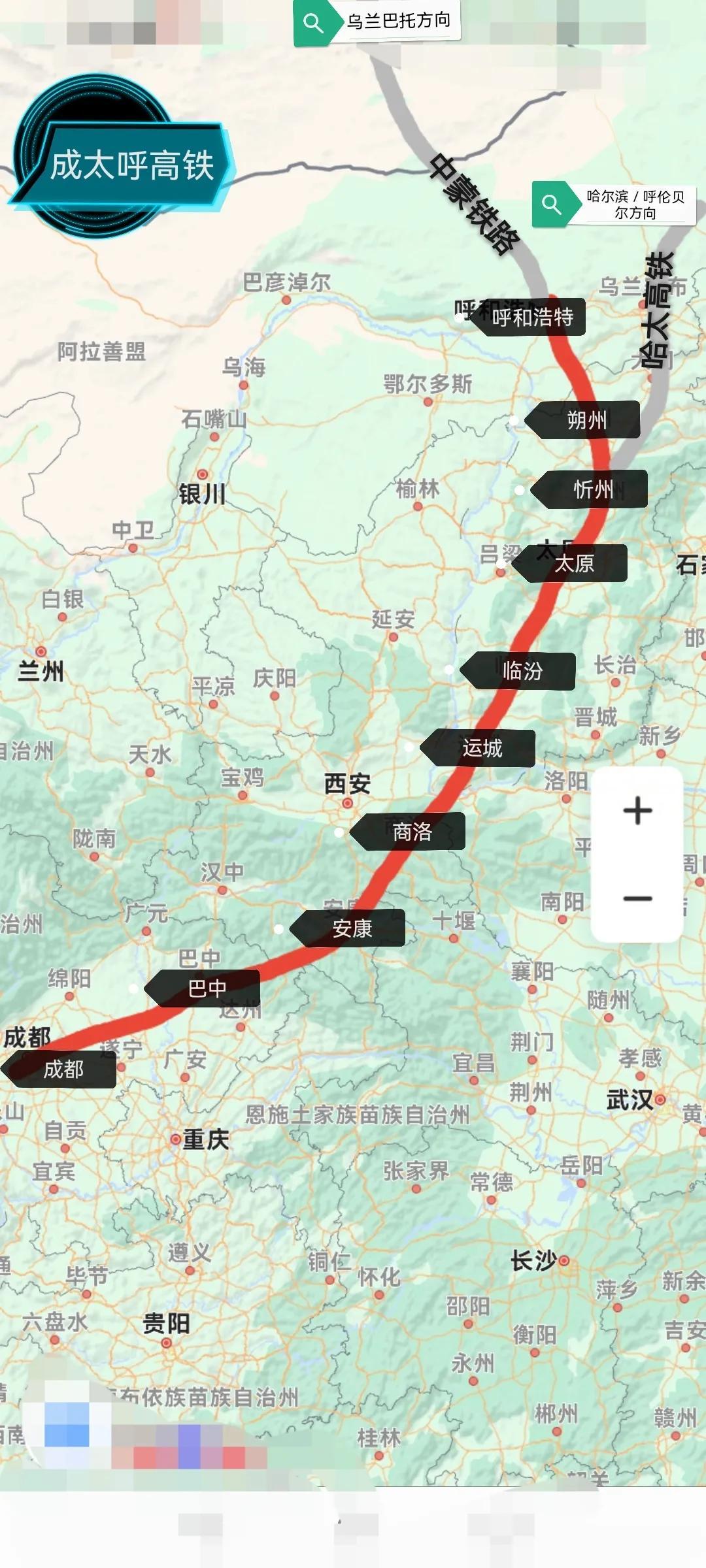This screenshot has height=1568, width=706.
Task: Open the 乌兰巴托方向 search label
Action: pos(377,22)
